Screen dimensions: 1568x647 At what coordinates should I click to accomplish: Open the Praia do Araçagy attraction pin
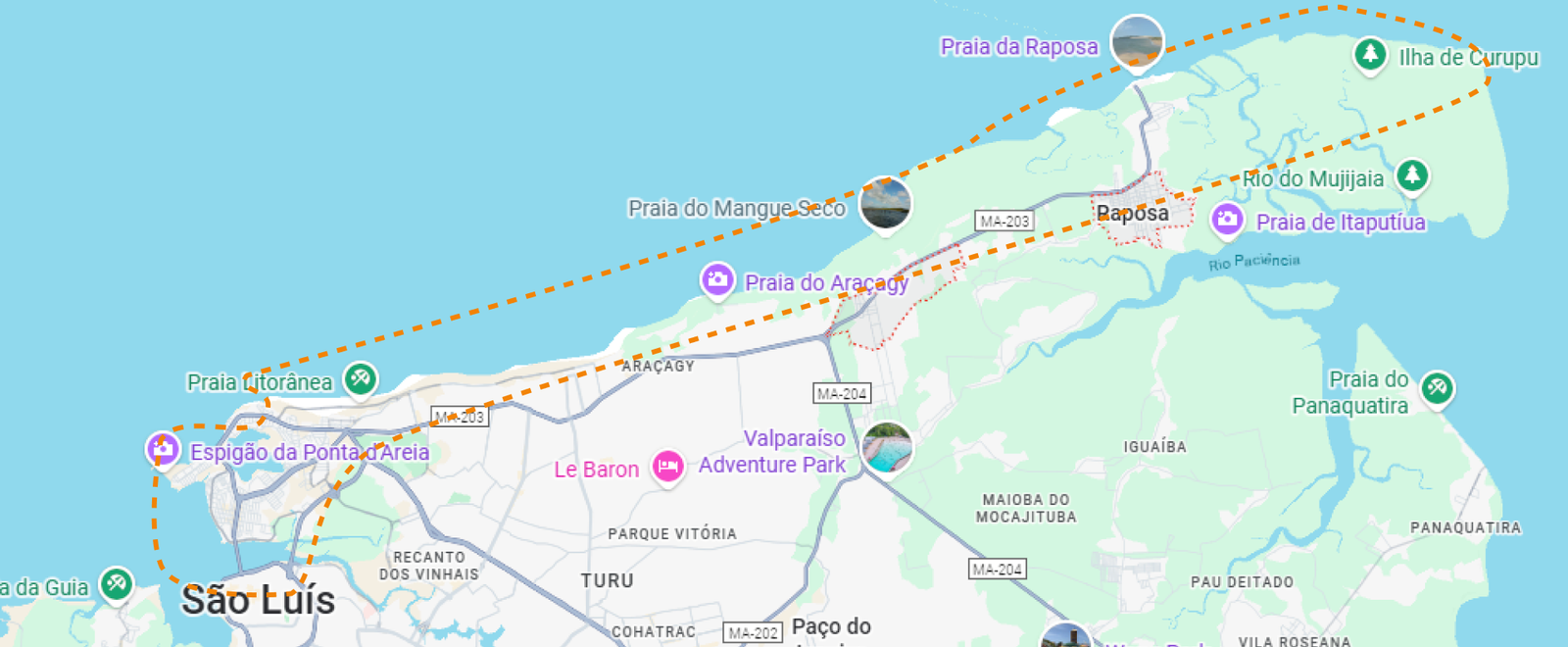coord(717,280)
